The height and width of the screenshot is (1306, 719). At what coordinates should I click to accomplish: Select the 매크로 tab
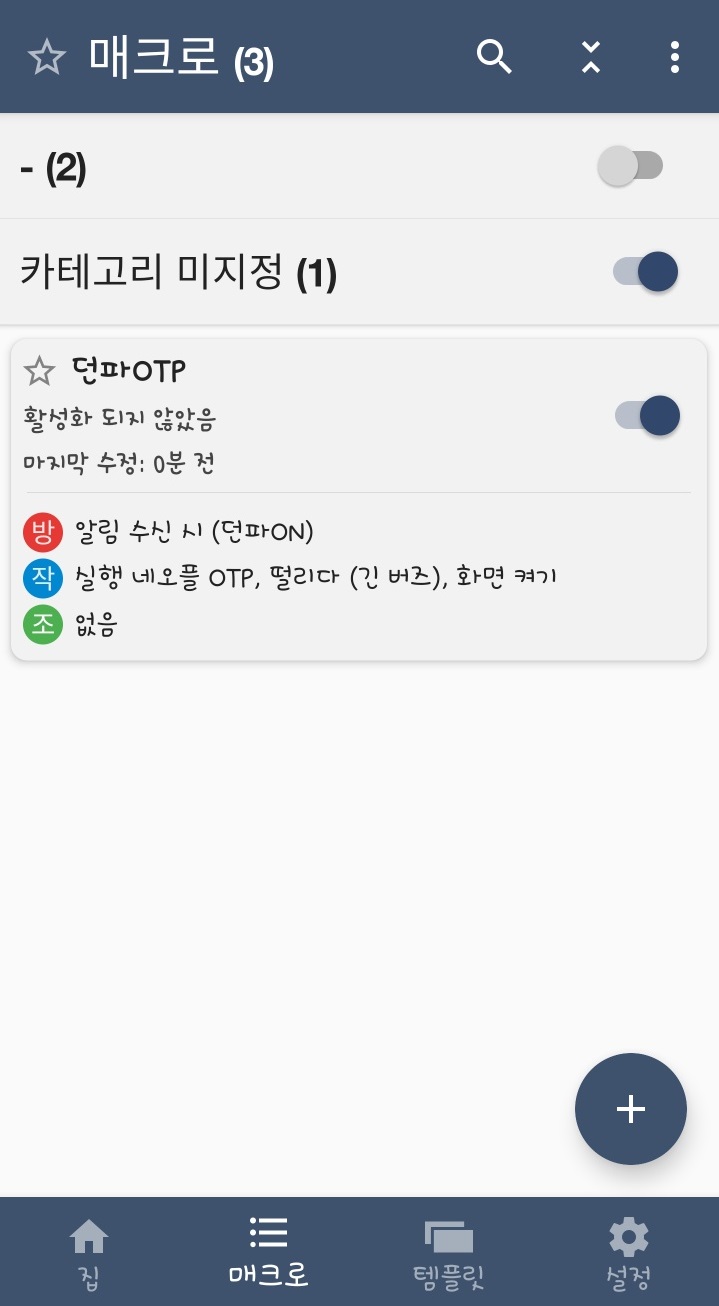click(x=268, y=1252)
